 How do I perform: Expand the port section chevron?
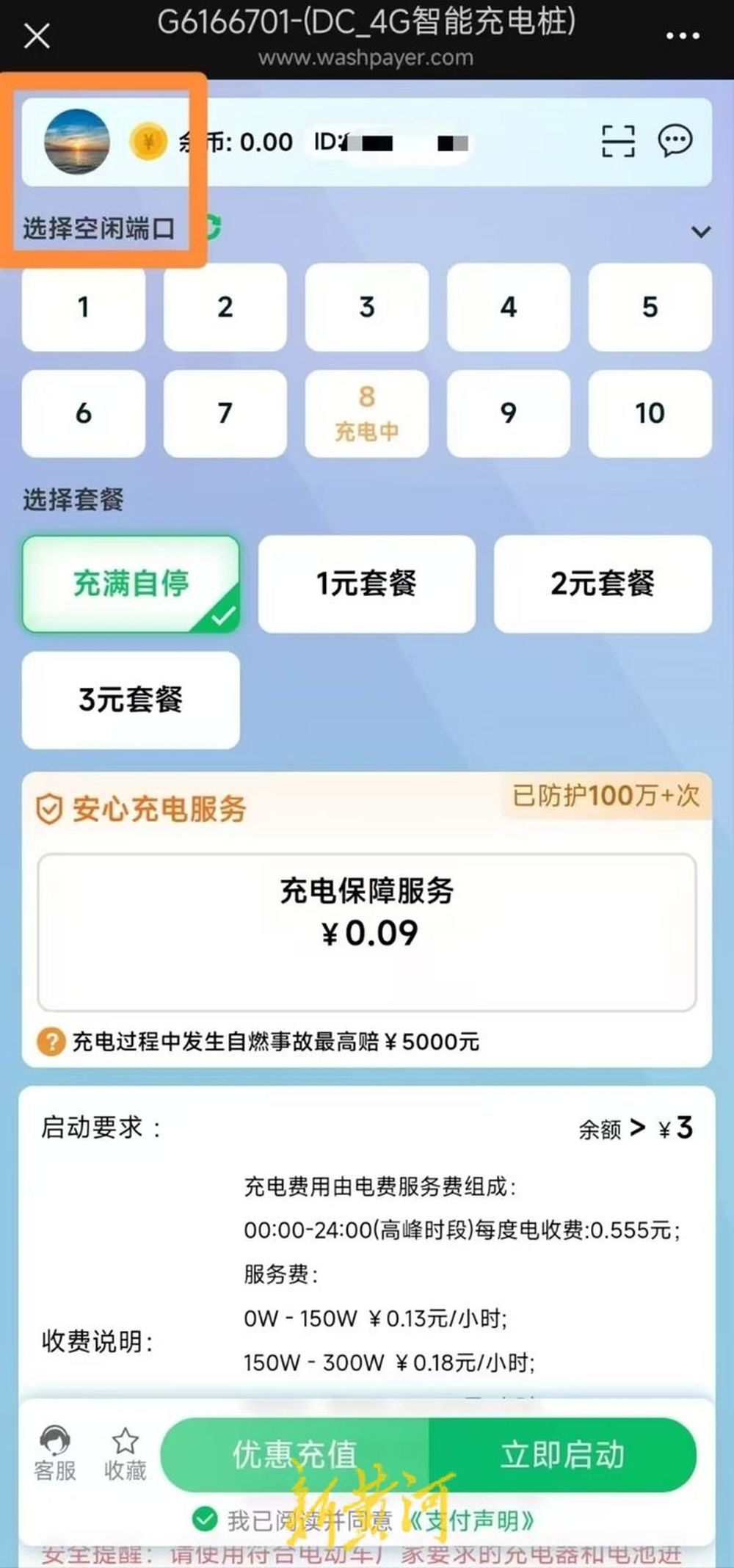coord(701,232)
